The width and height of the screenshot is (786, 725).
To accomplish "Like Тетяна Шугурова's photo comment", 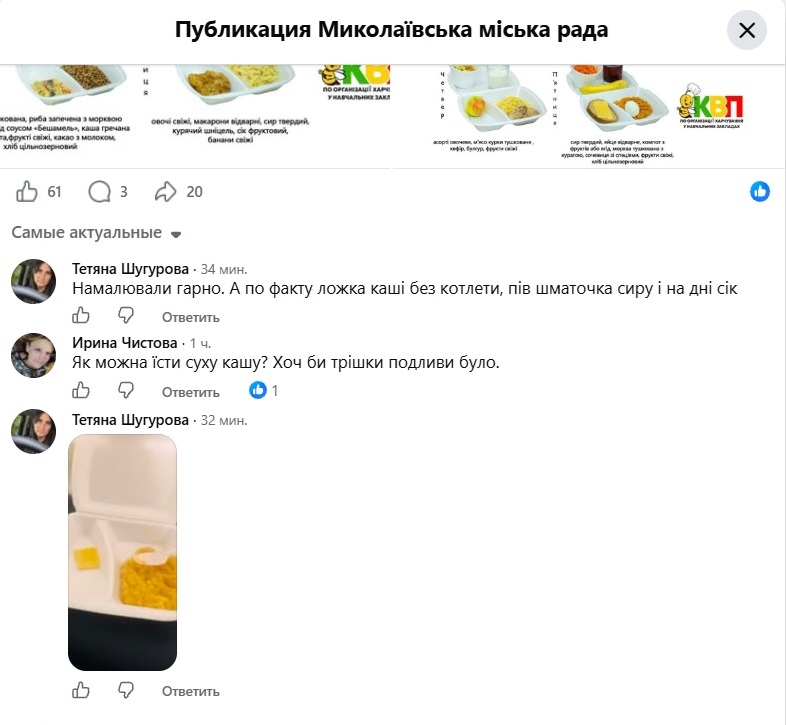I will click(x=81, y=690).
